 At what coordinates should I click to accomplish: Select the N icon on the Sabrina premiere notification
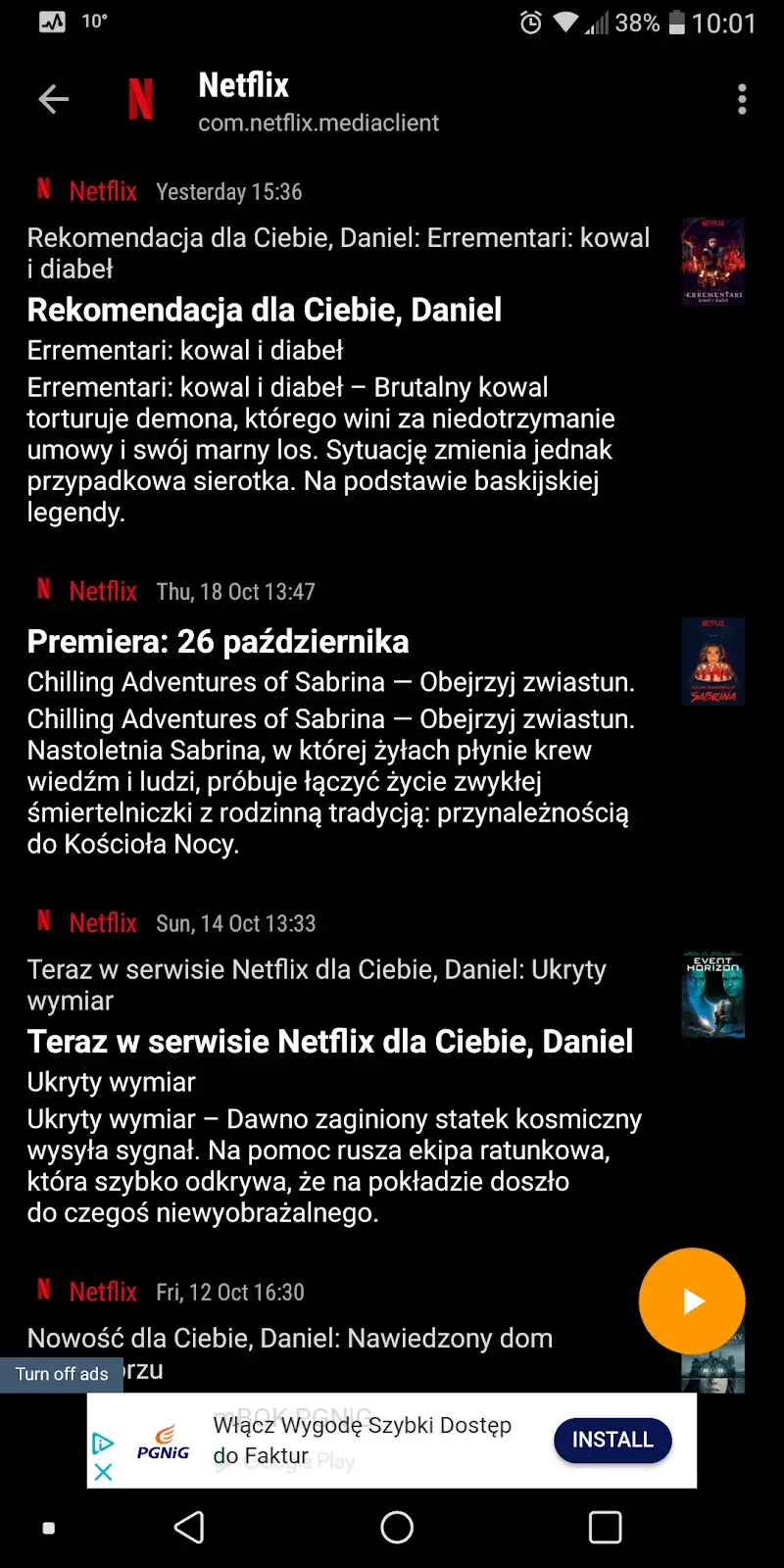pyautogui.click(x=41, y=591)
